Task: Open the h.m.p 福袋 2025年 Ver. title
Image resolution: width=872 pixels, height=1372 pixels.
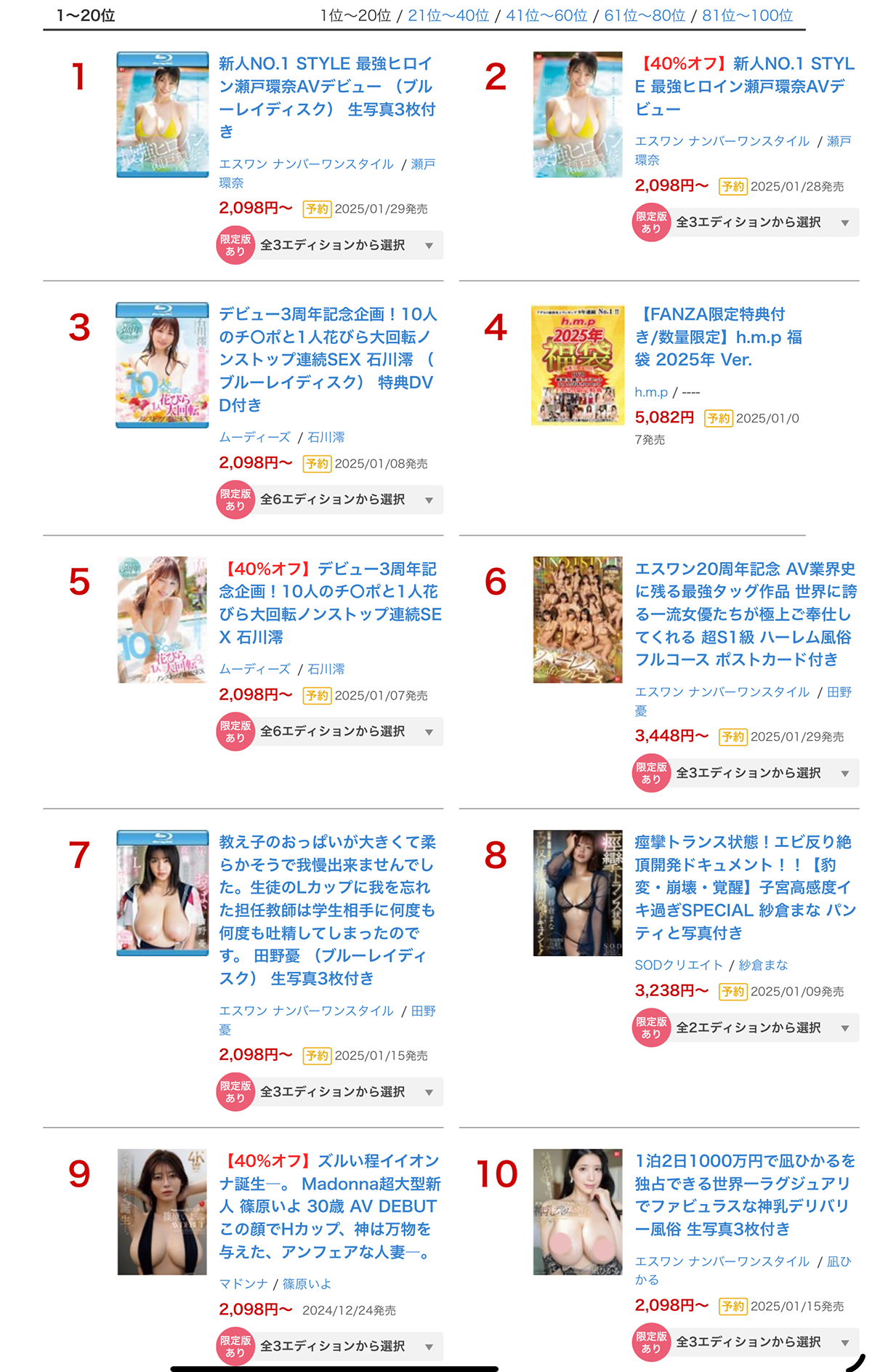Action: tap(718, 337)
